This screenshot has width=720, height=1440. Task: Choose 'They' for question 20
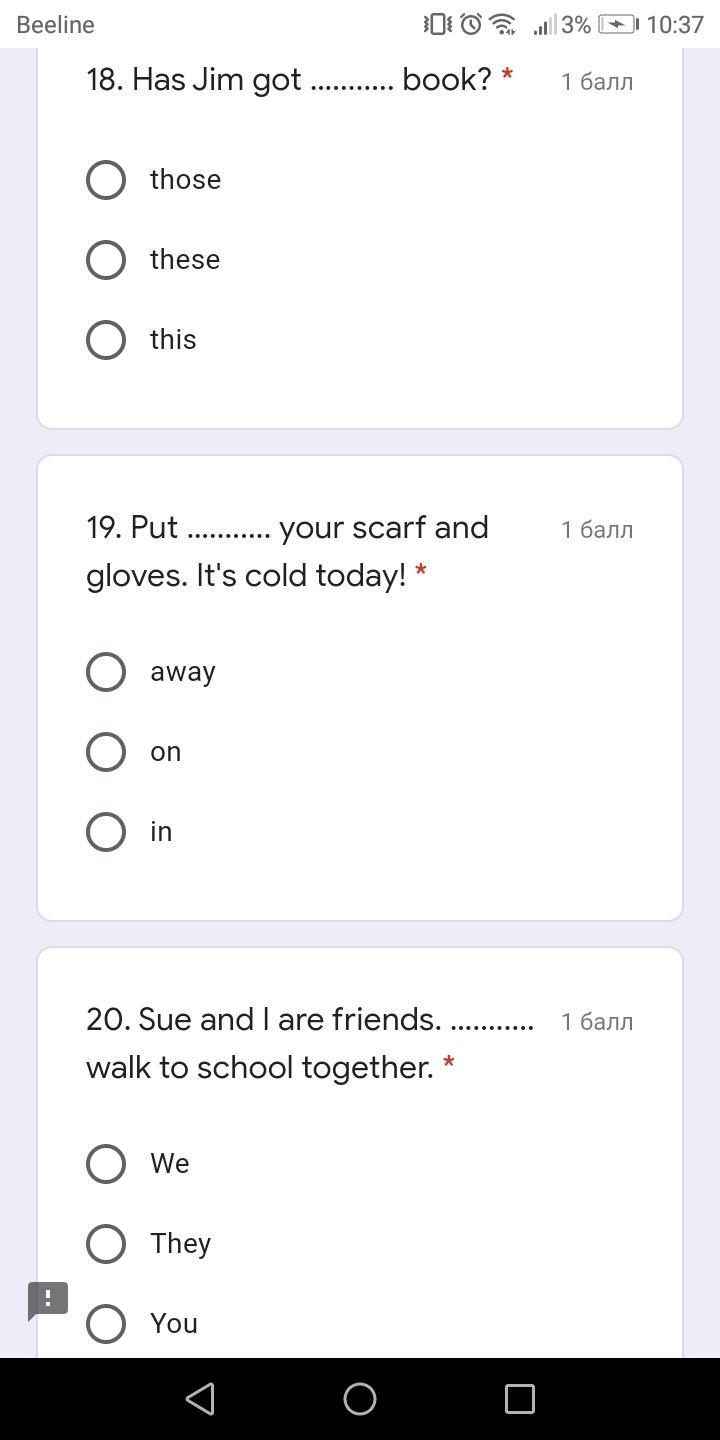106,1244
